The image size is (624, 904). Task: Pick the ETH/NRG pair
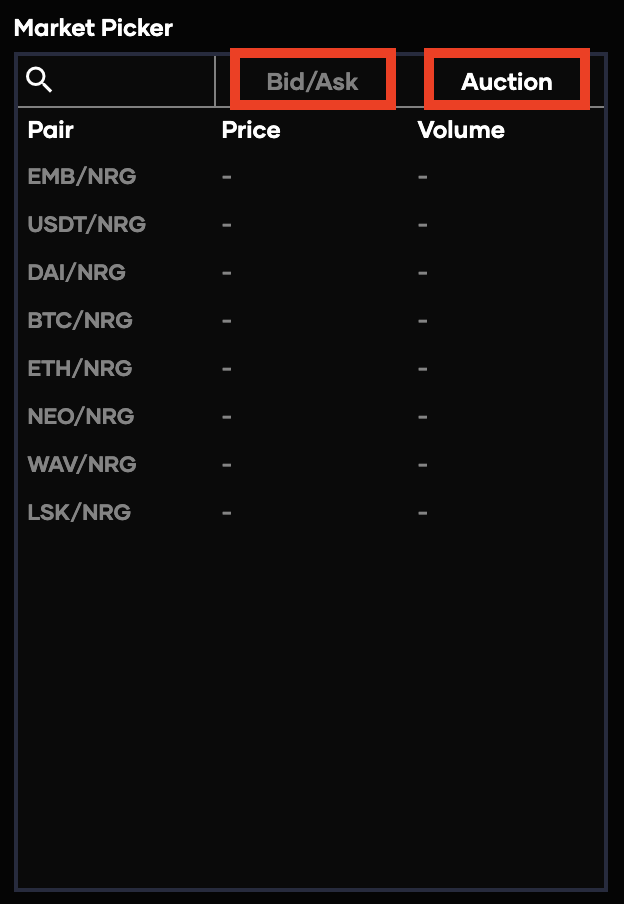coord(80,369)
